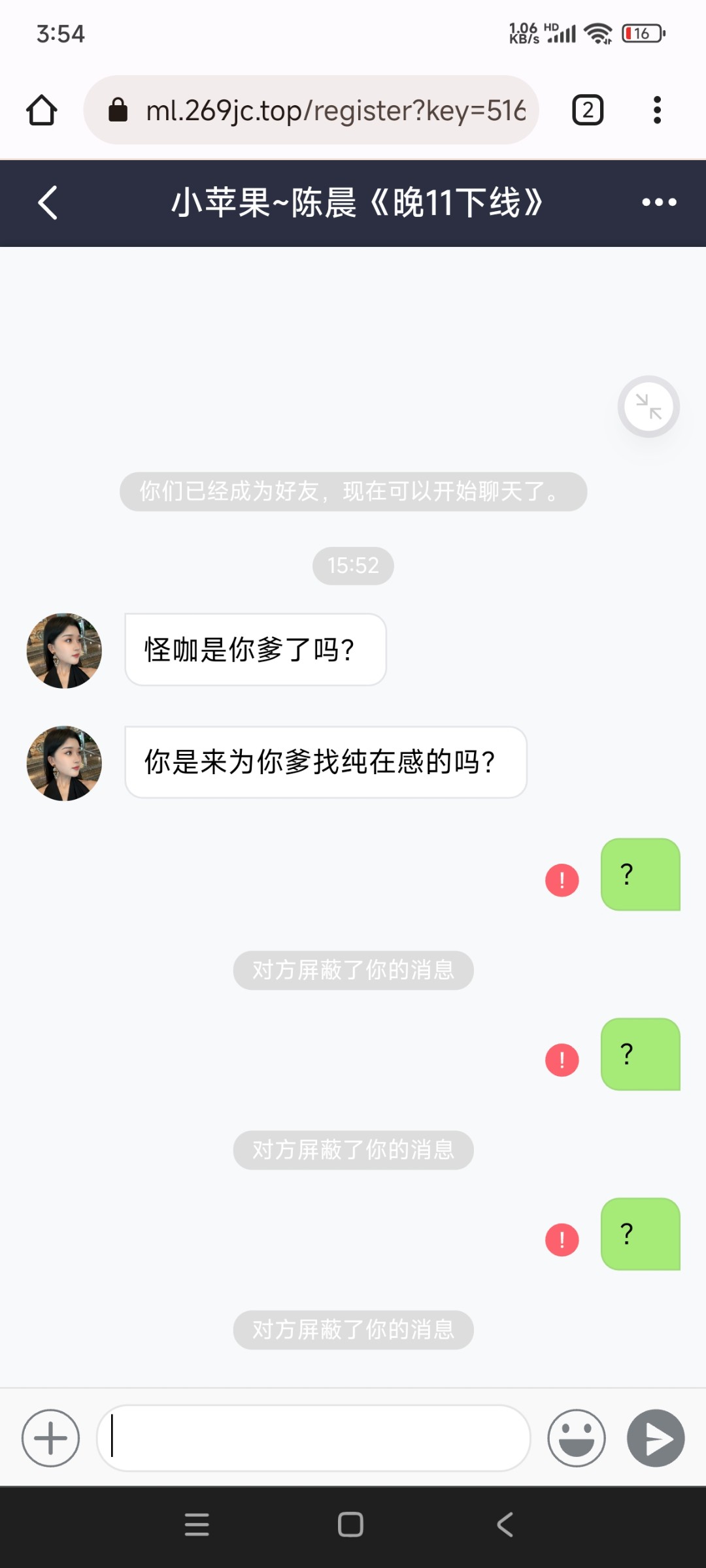The height and width of the screenshot is (1568, 706).
Task: Go back from the 小苹果~陈晨 chat
Action: (48, 203)
